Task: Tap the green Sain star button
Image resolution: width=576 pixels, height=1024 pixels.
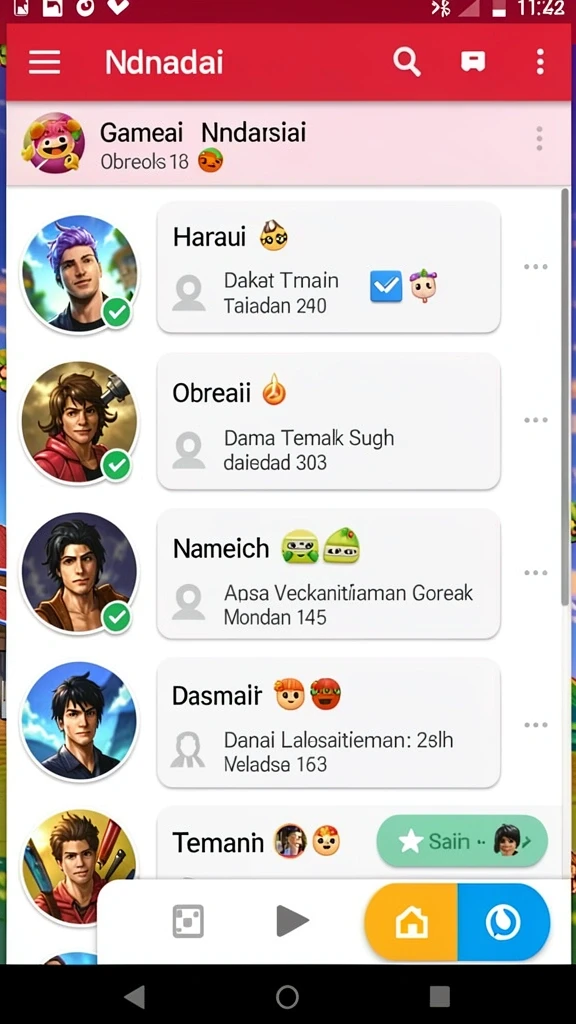Action: coord(462,841)
